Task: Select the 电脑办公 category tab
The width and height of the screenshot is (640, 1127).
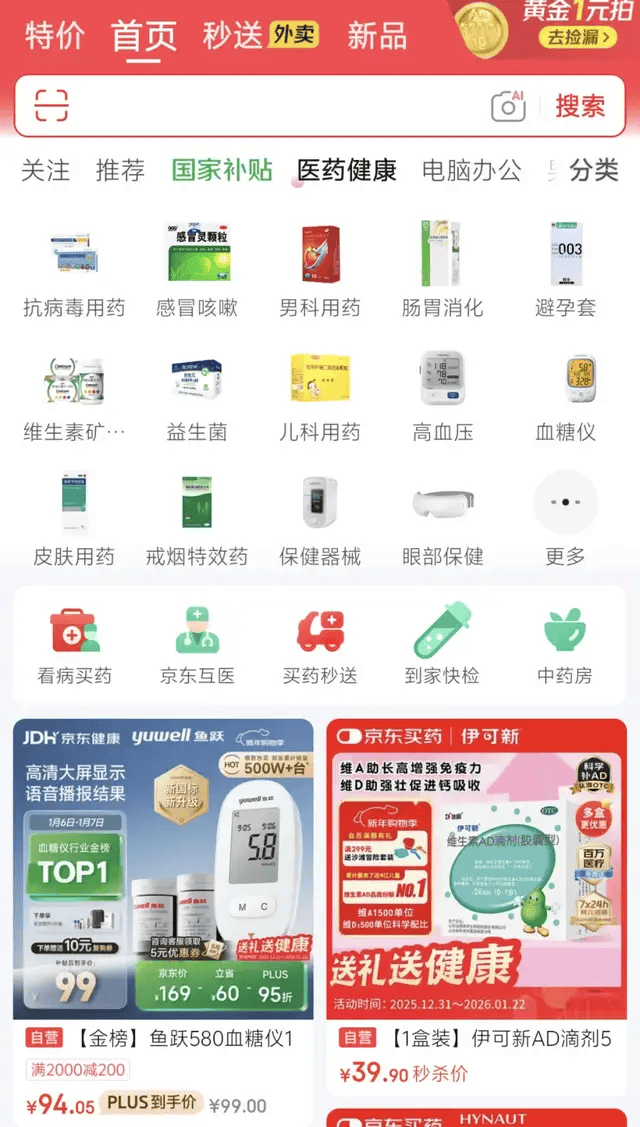Action: pyautogui.click(x=471, y=170)
